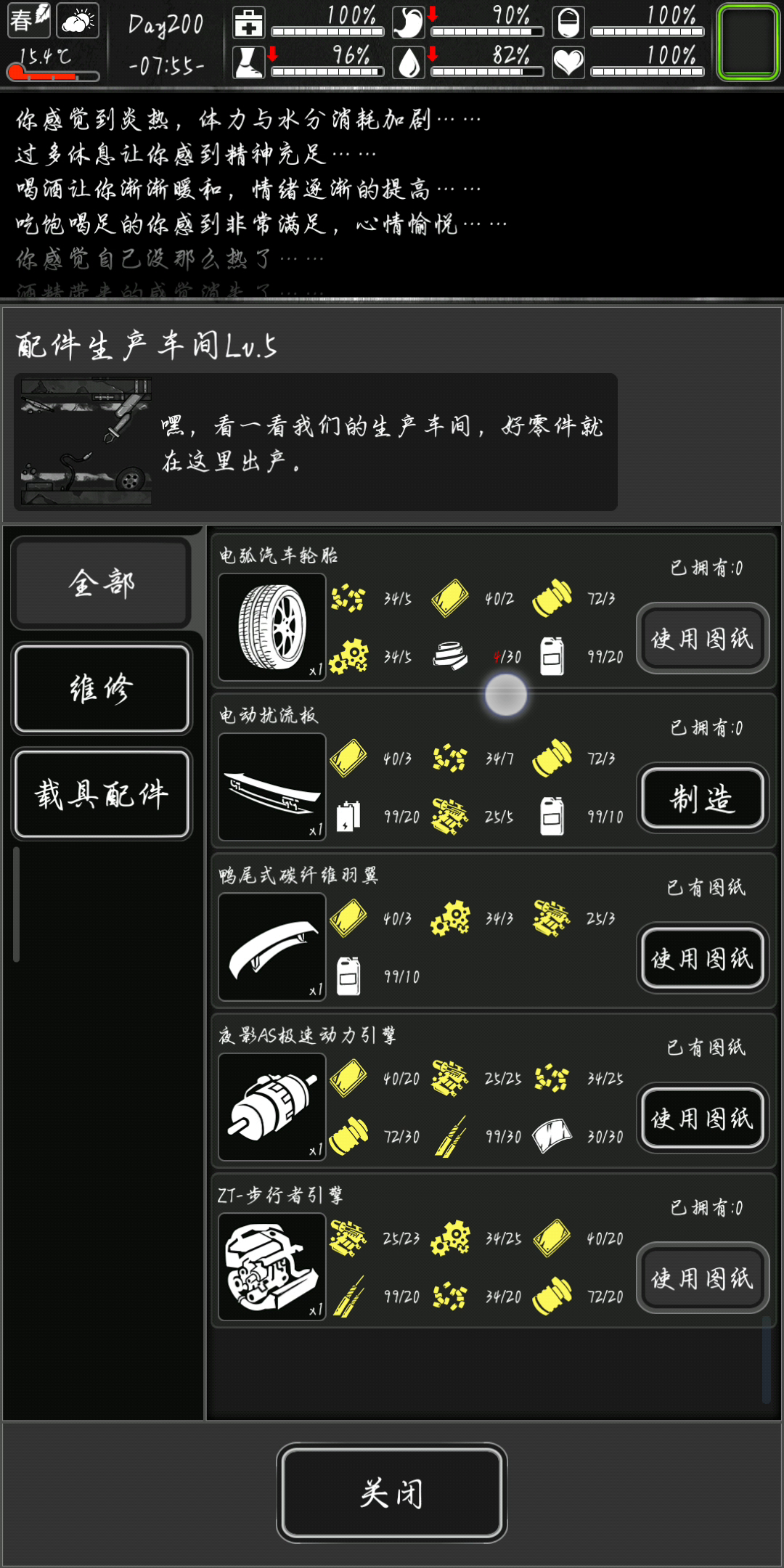
Task: Open the ZT-步行者引擎 item image
Action: (x=272, y=1267)
